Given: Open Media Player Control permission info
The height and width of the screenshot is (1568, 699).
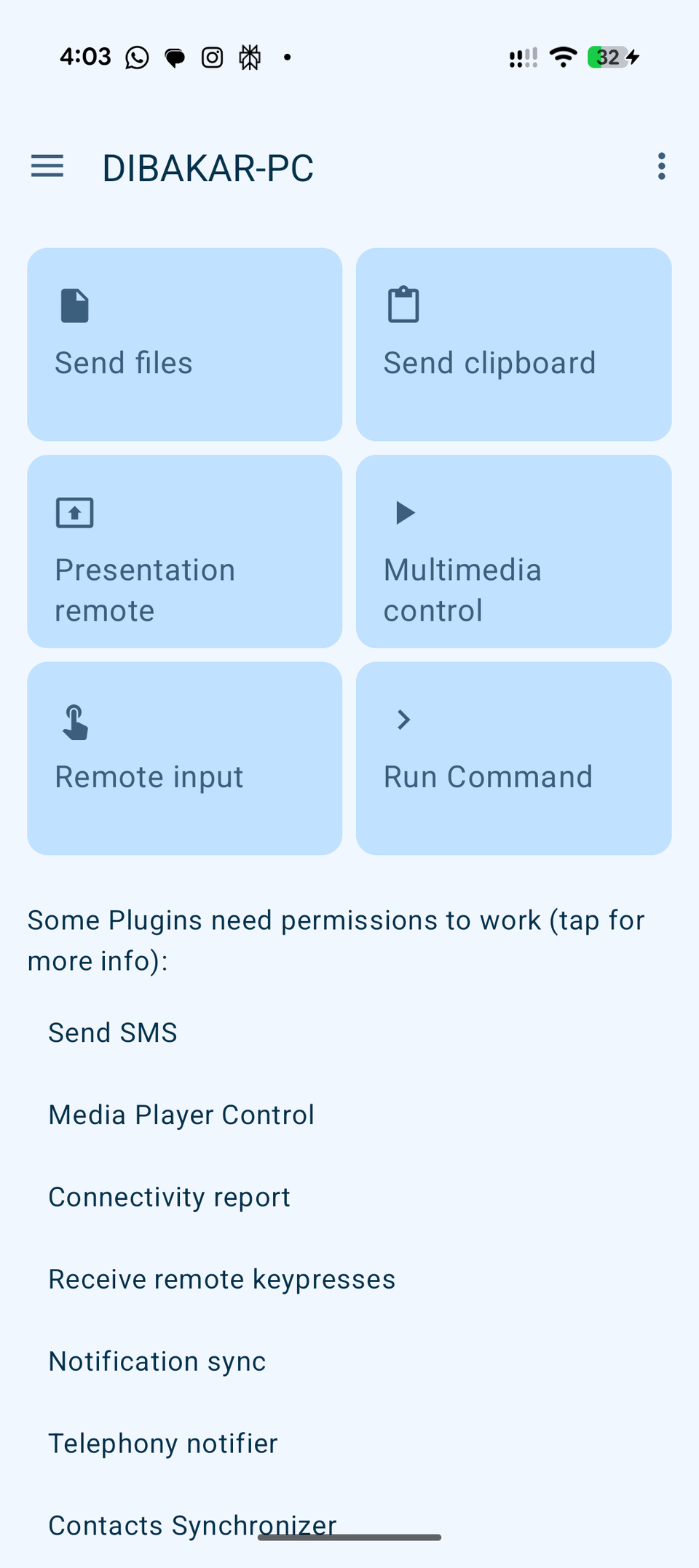Looking at the screenshot, I should pyautogui.click(x=181, y=1114).
